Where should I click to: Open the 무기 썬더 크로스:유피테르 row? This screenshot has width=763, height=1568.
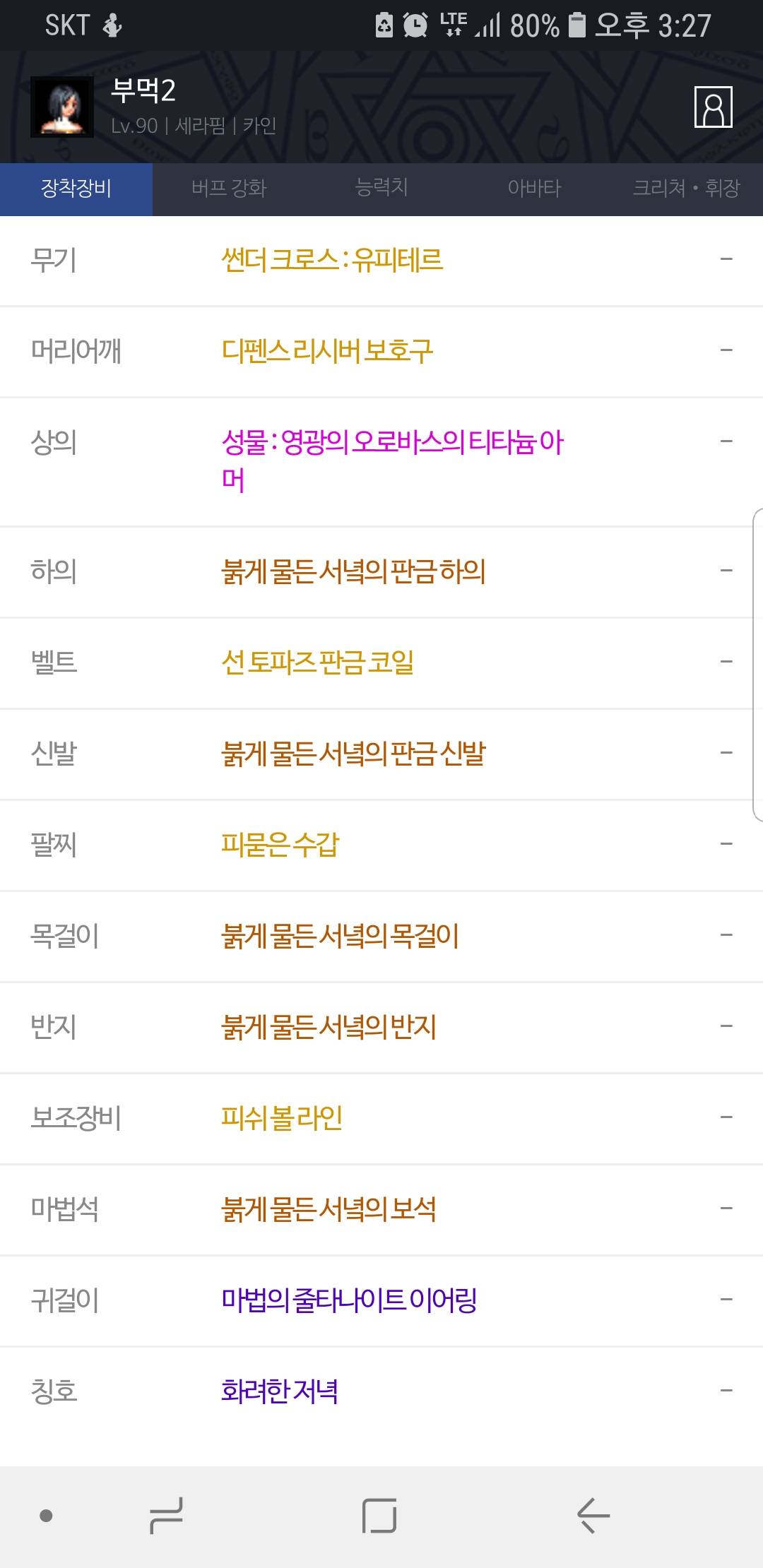(x=381, y=261)
